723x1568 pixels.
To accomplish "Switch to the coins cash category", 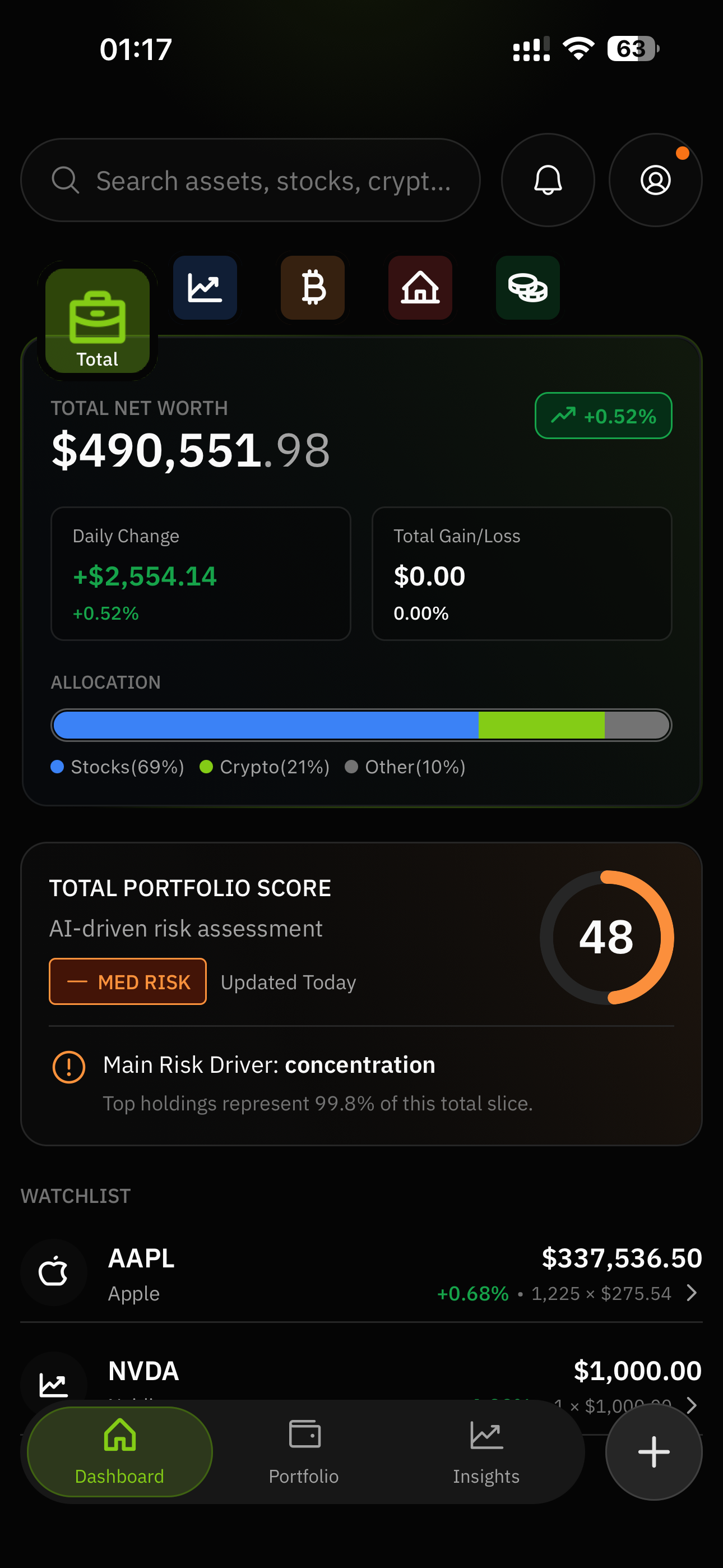I will 527,287.
